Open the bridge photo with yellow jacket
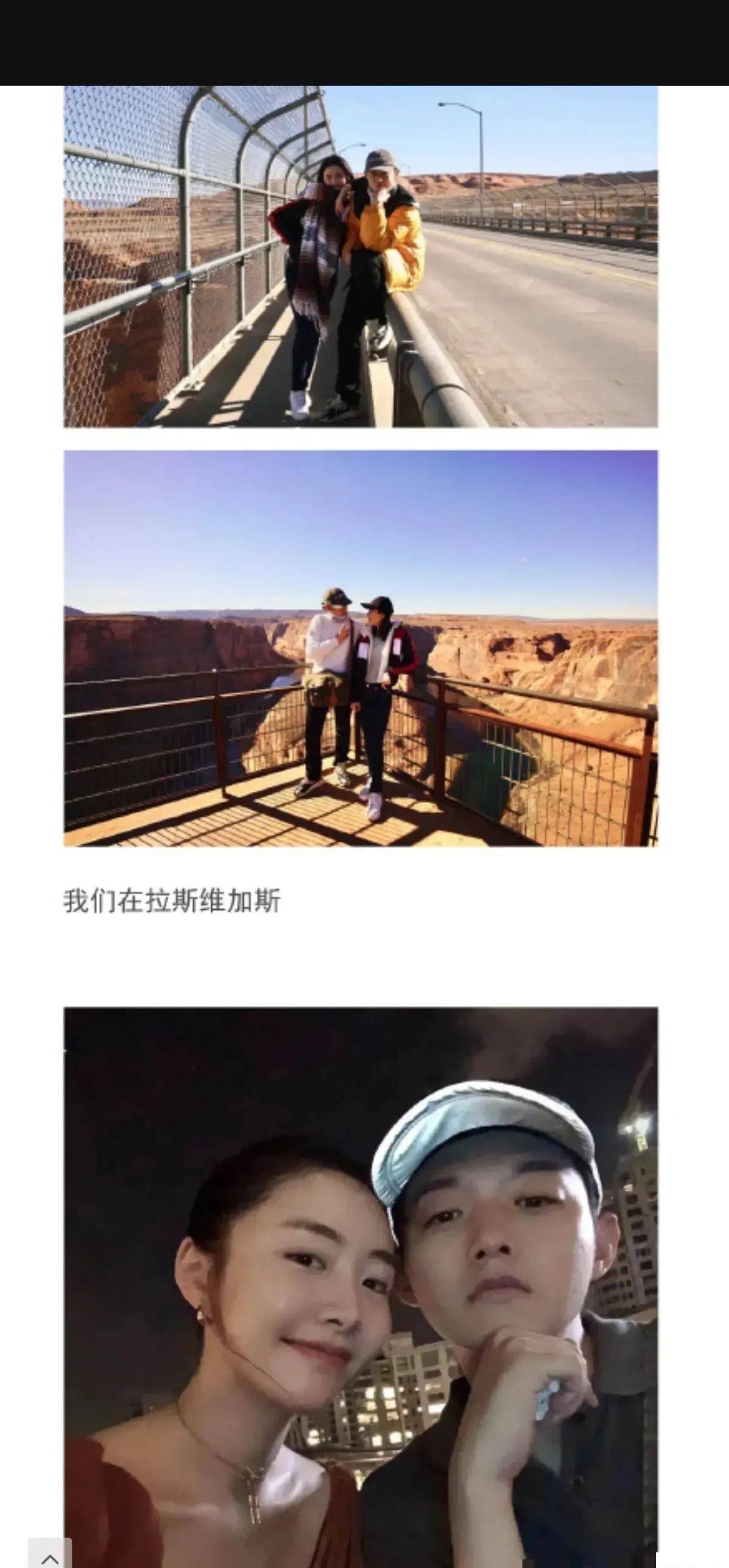Screen dimensions: 729x1568 tap(361, 256)
